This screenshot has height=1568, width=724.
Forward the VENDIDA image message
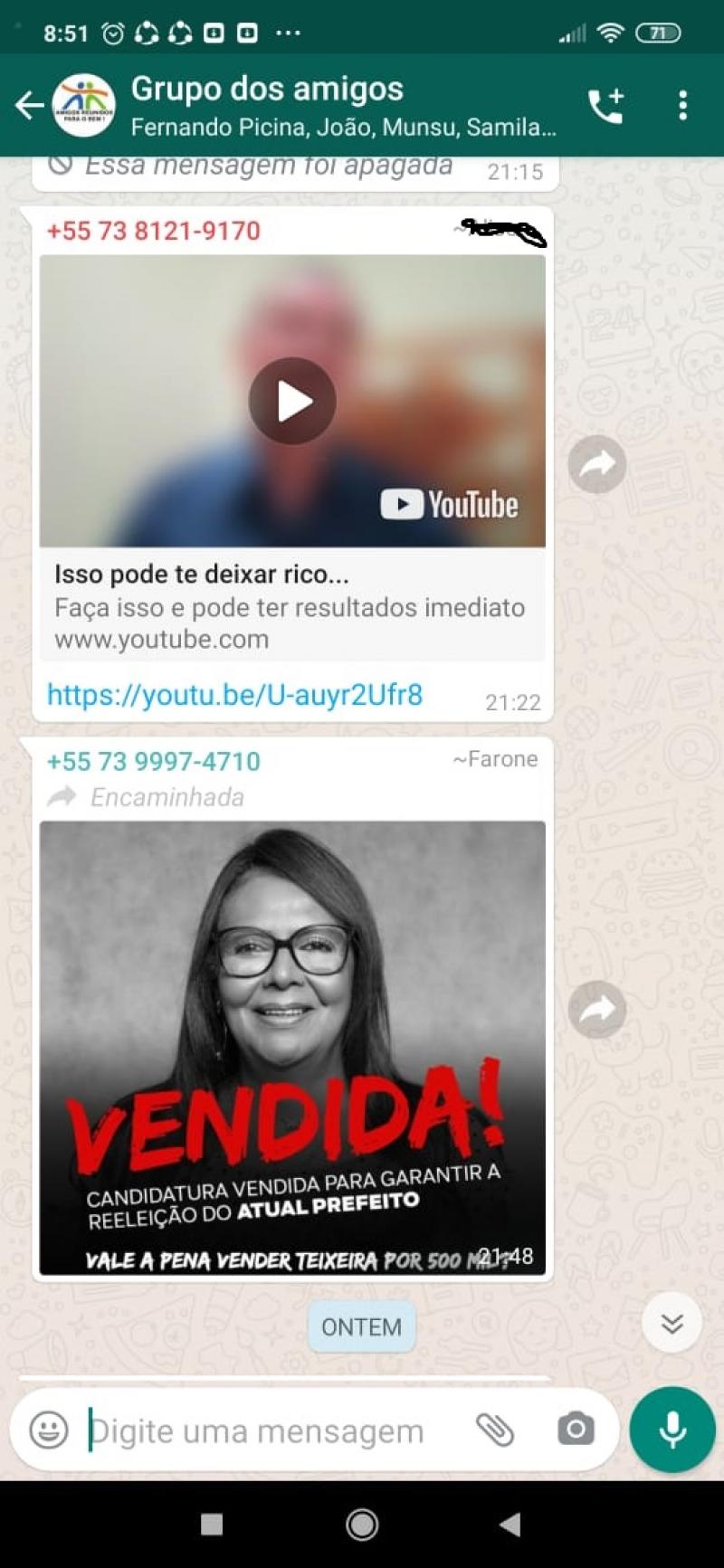point(597,1009)
